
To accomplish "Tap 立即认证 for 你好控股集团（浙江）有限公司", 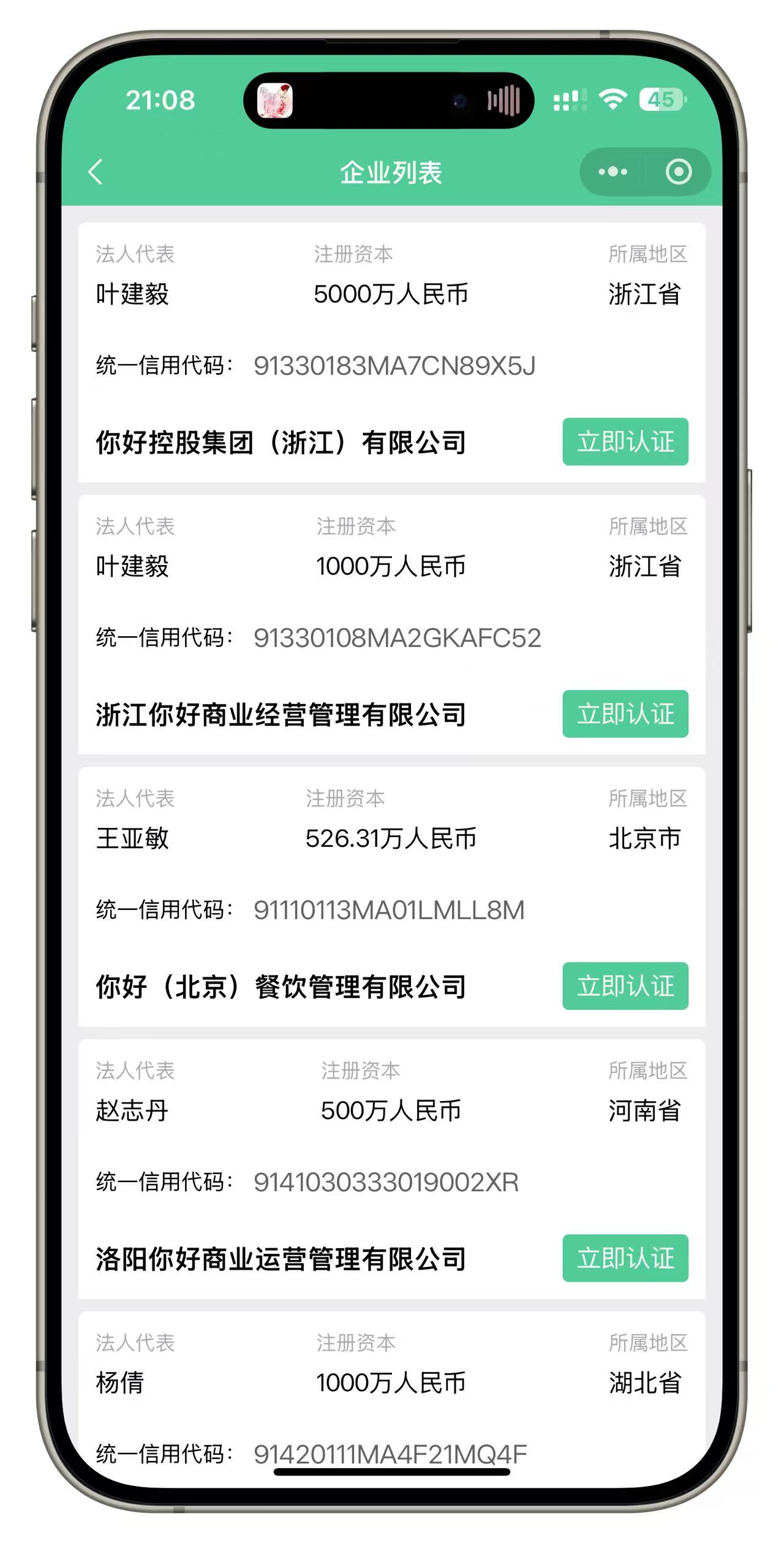I will pos(625,442).
